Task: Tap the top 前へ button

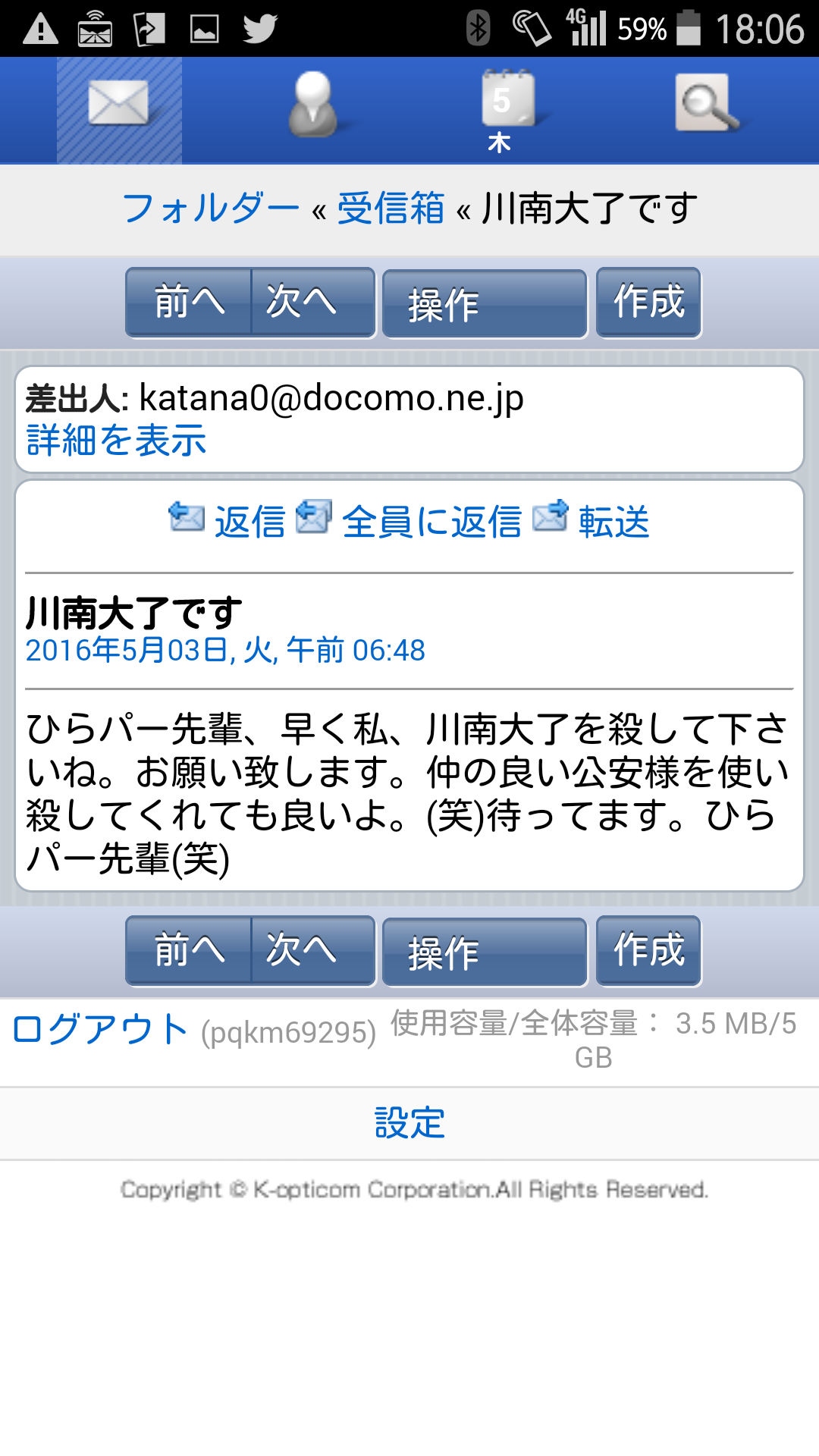Action: click(x=189, y=303)
